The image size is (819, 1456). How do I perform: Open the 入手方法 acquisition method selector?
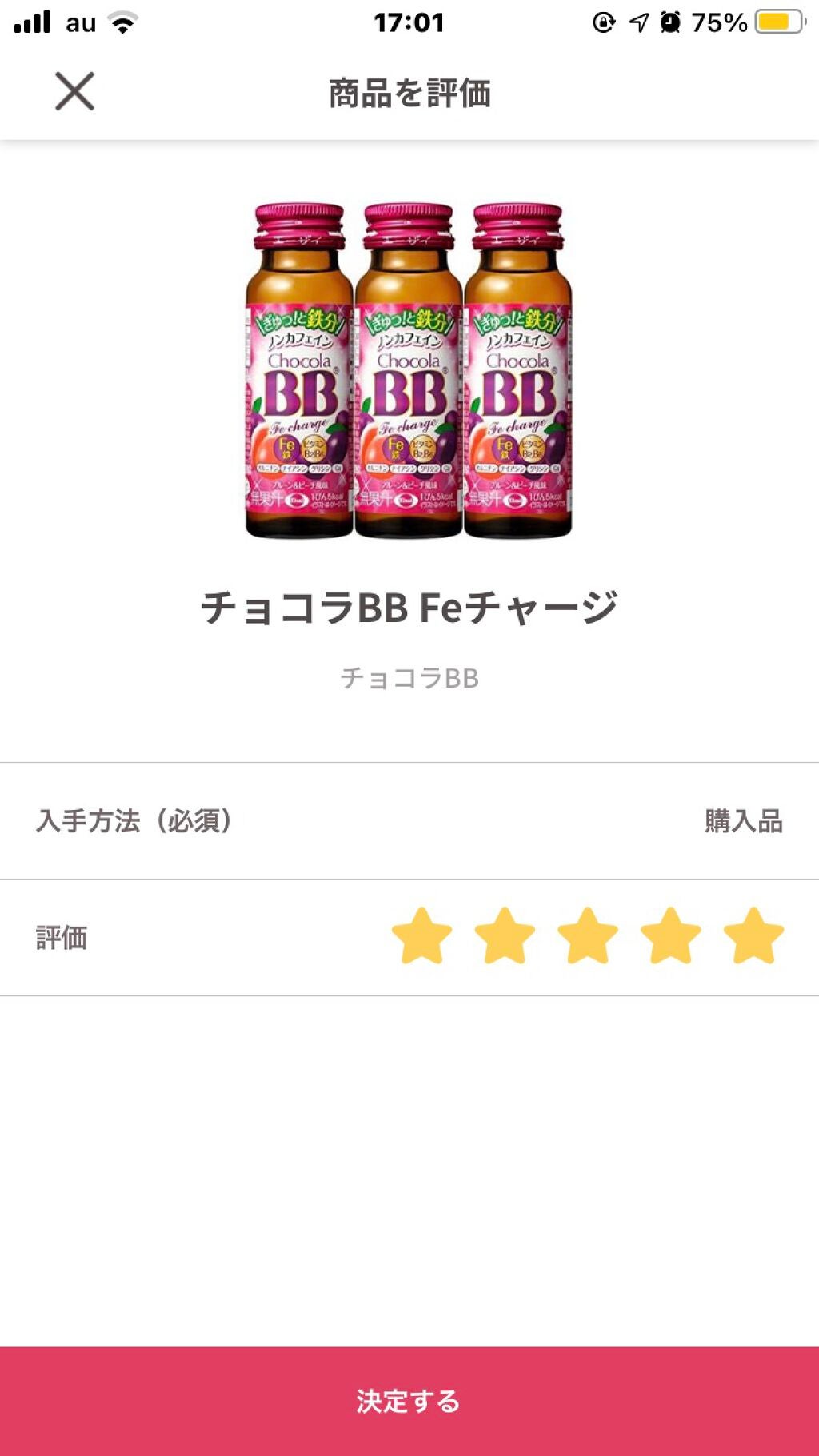[x=409, y=820]
